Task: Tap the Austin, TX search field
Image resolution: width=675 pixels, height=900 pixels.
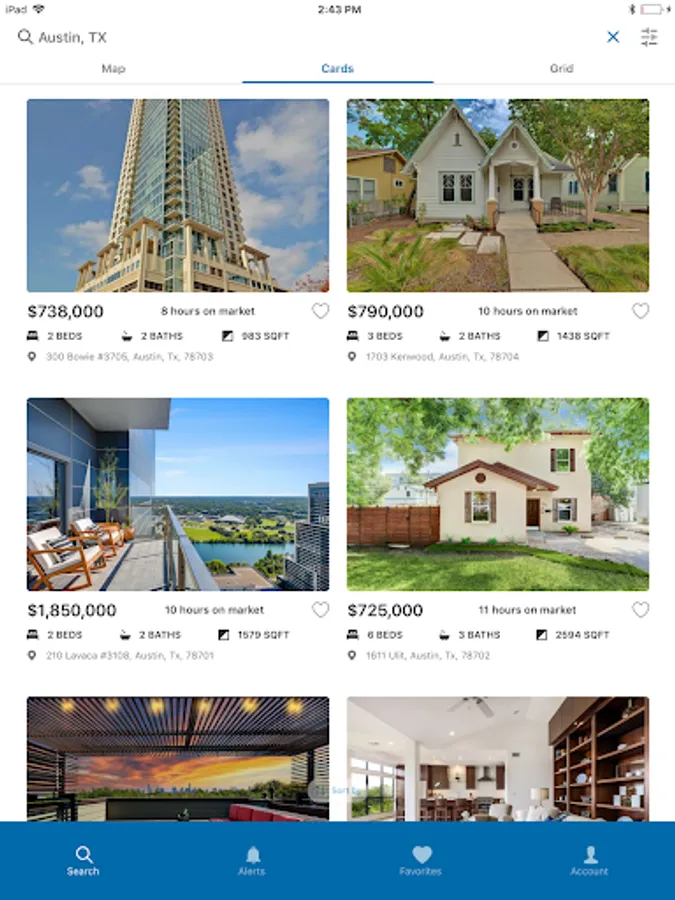Action: point(310,37)
